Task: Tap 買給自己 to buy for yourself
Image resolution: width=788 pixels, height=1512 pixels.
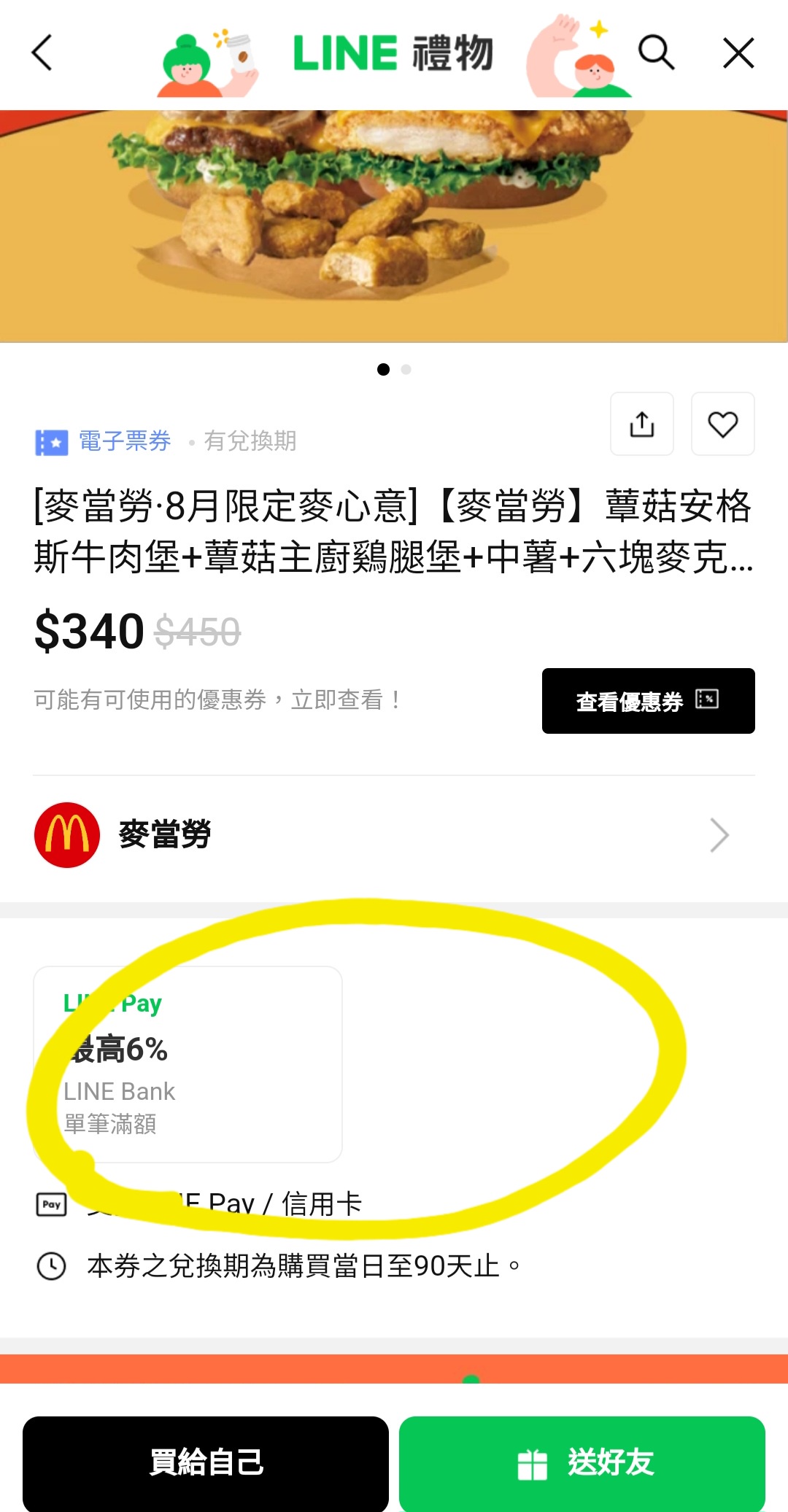Action: (206, 1462)
